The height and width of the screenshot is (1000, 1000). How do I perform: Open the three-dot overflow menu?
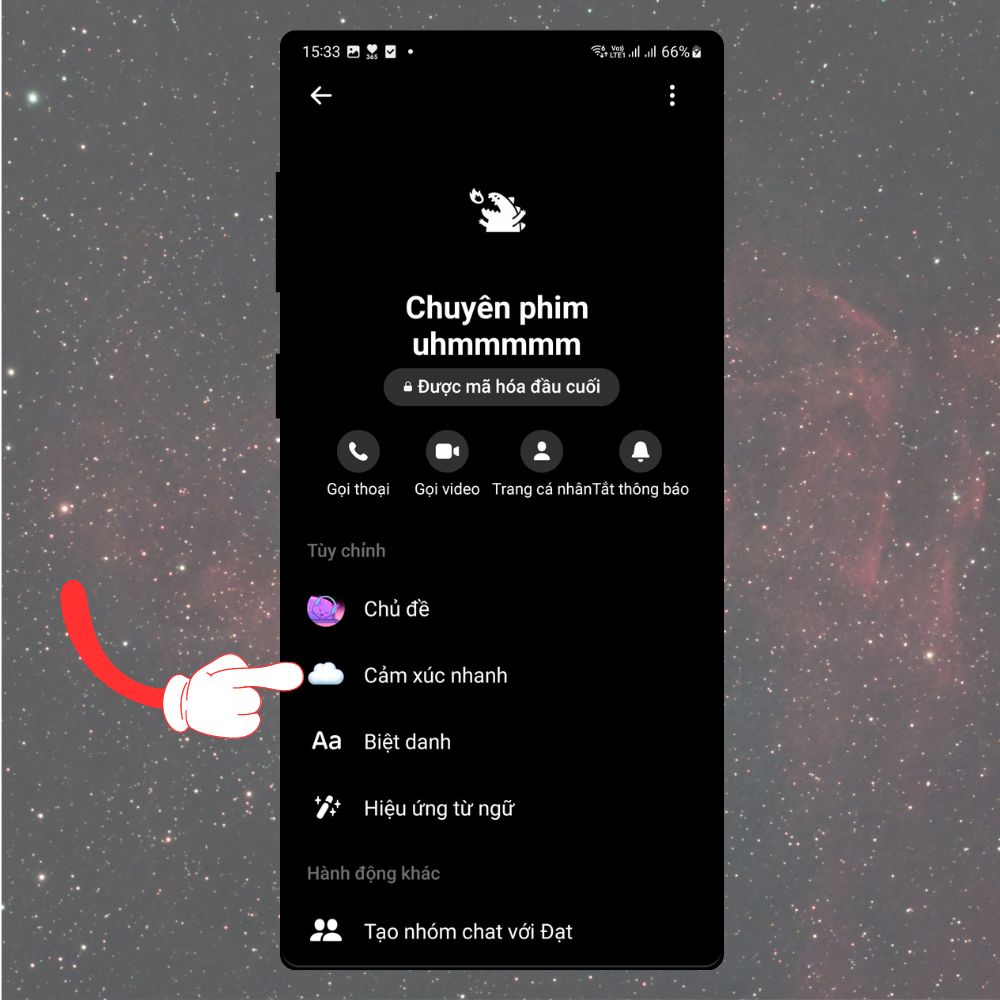672,96
